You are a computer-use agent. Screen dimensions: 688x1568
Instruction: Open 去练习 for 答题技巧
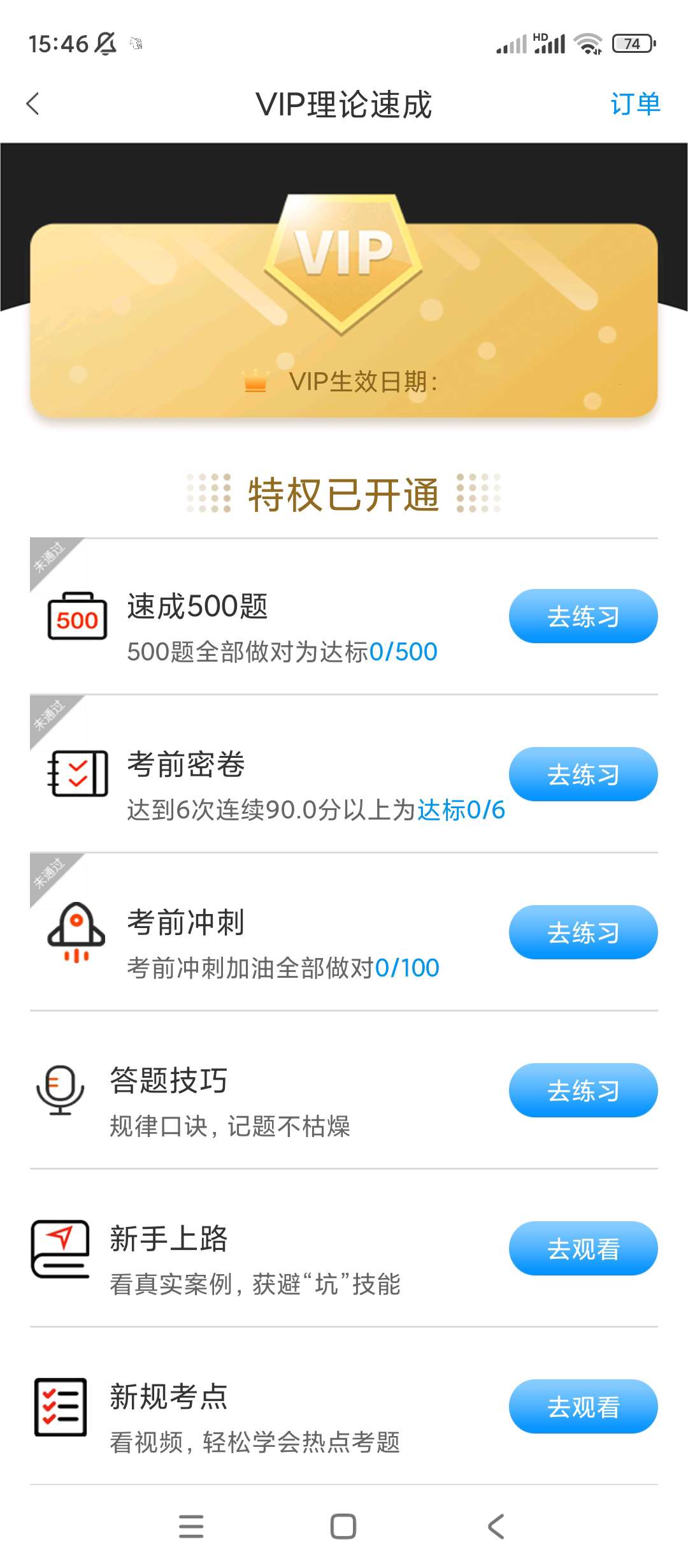pyautogui.click(x=583, y=1091)
